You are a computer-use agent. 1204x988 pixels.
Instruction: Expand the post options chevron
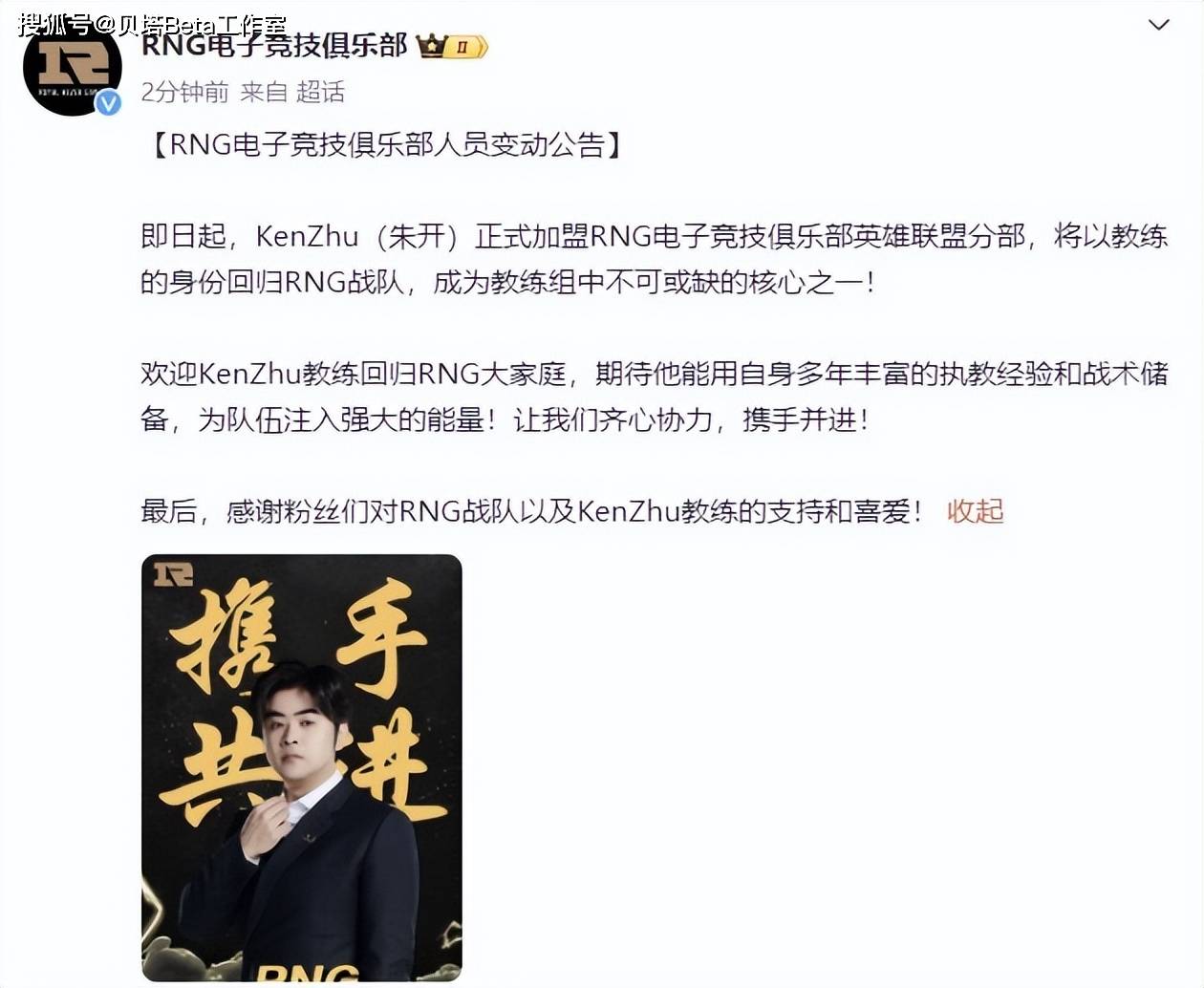(1158, 25)
